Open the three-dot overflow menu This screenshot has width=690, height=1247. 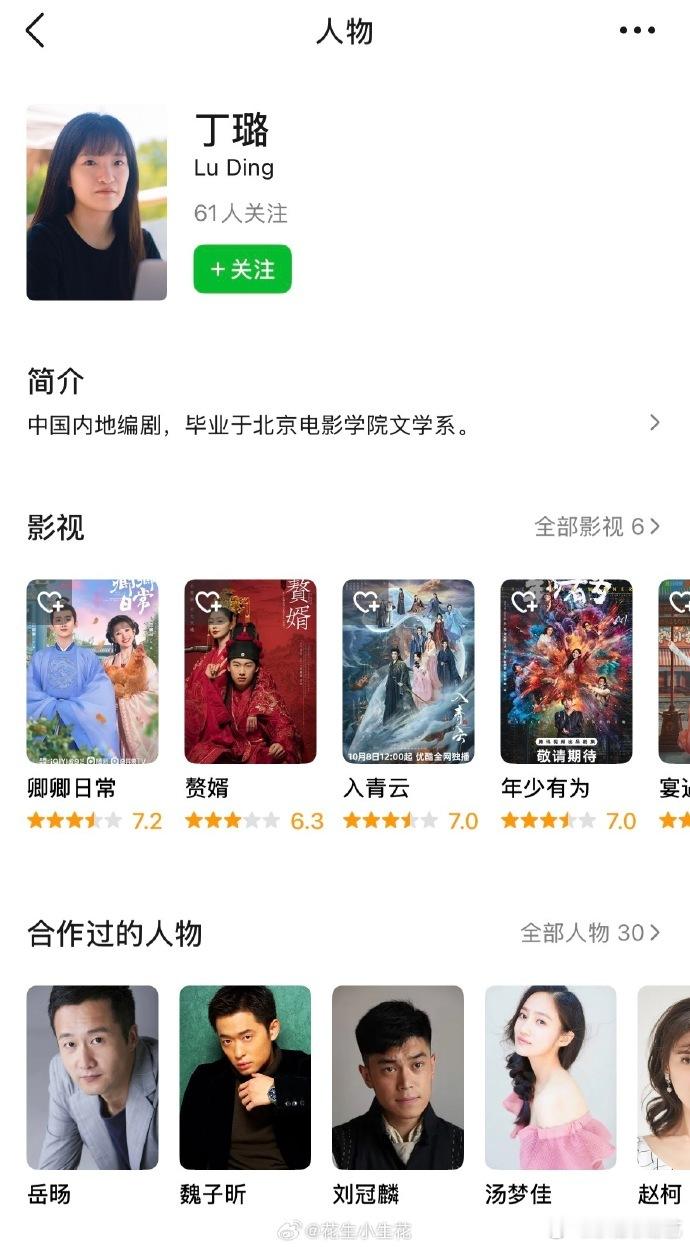(637, 31)
